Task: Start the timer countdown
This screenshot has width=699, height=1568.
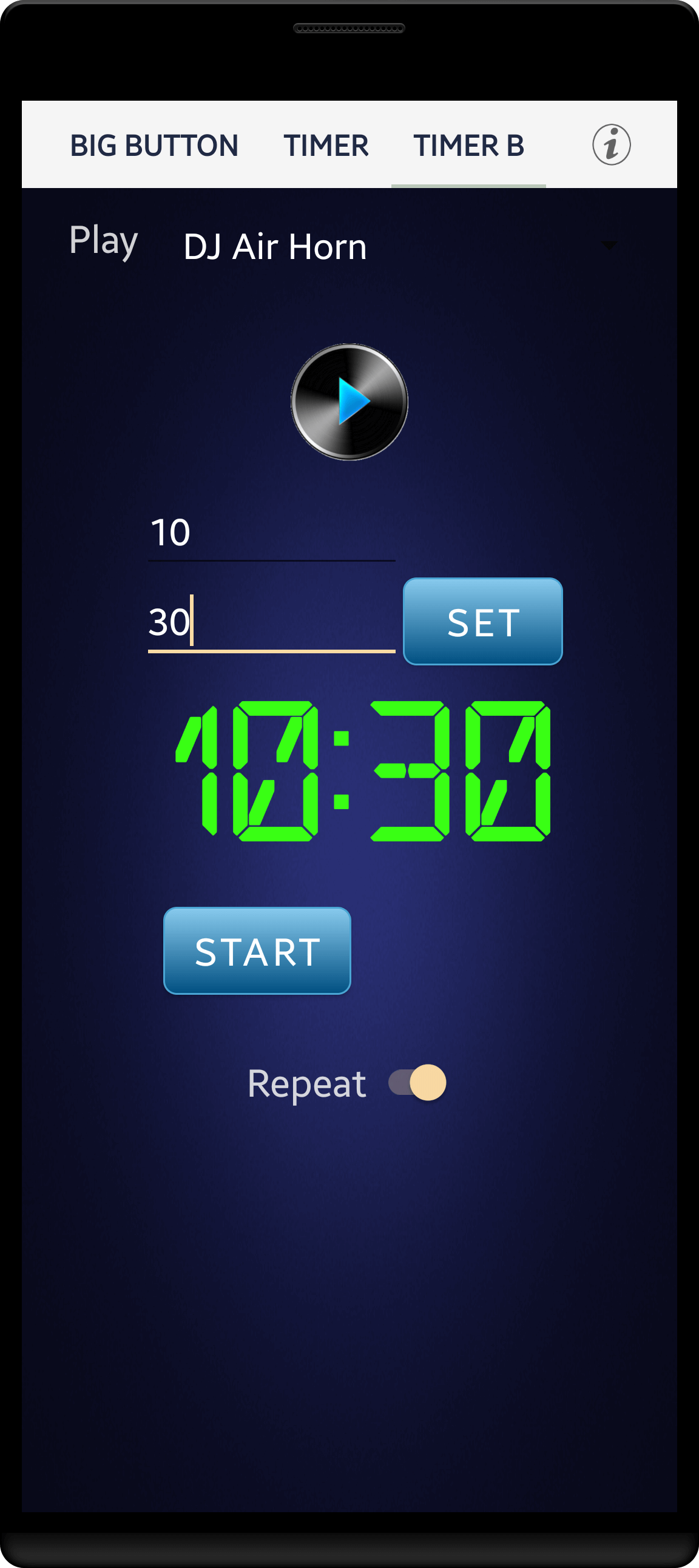Action: tap(257, 951)
